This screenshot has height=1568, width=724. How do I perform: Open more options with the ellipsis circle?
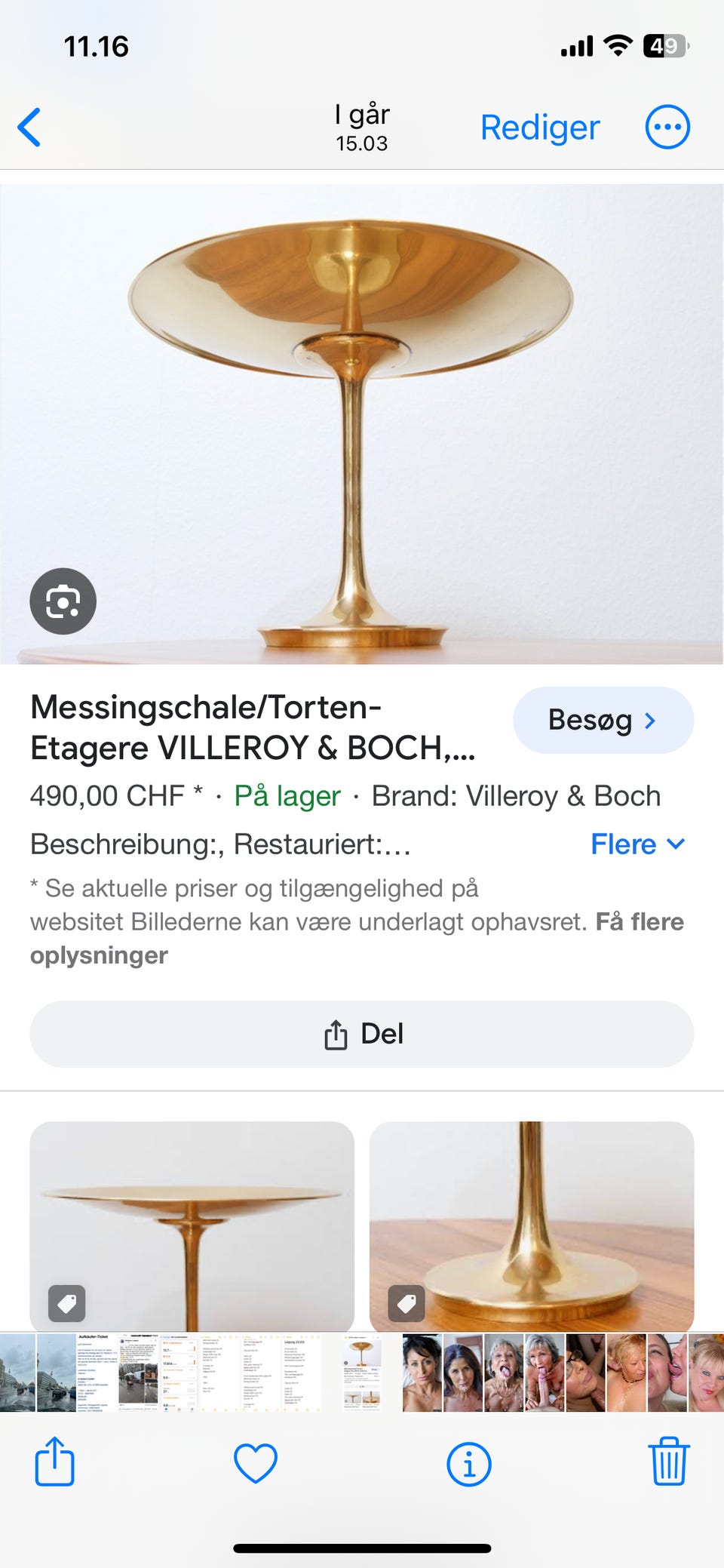click(x=667, y=126)
